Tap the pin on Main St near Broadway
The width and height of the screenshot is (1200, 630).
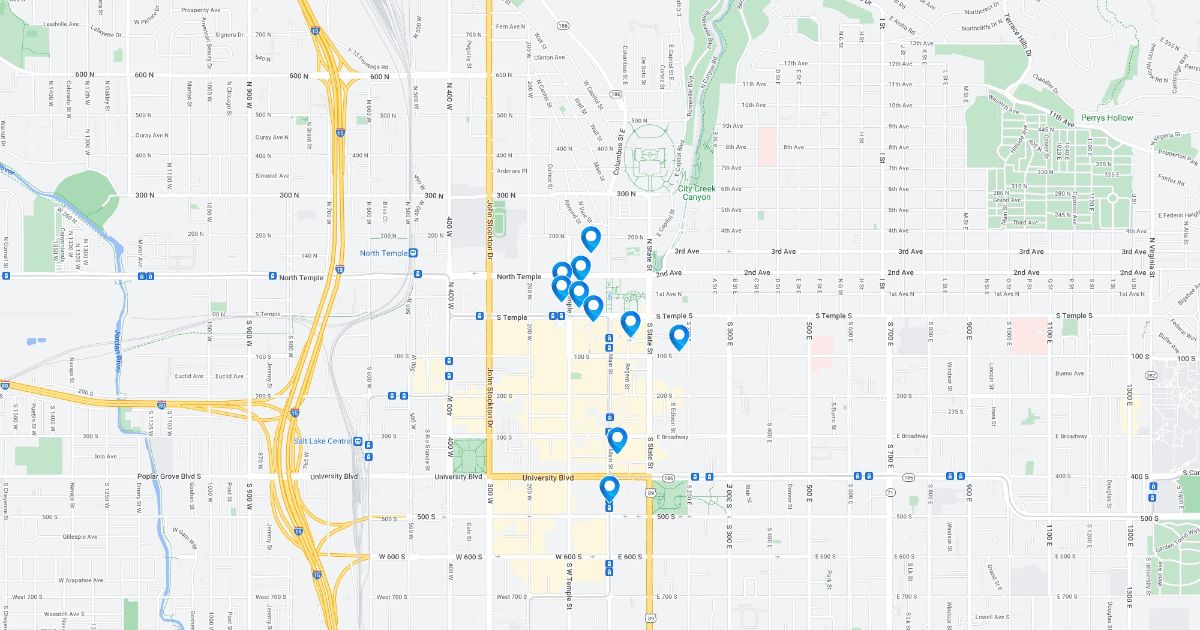tap(617, 438)
